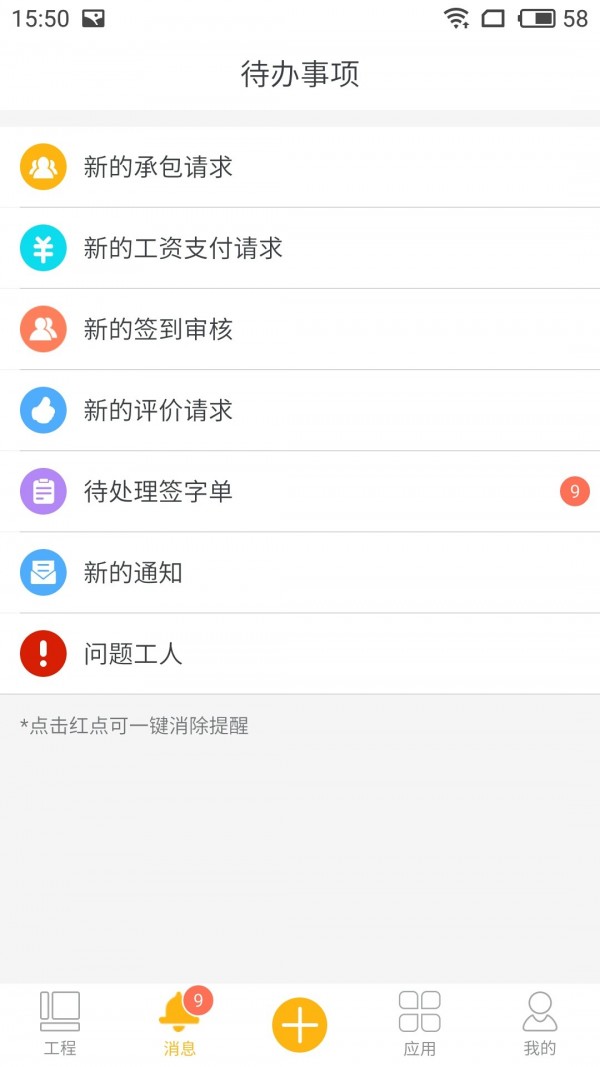Open 待处理签字单 row

pyautogui.click(x=300, y=491)
